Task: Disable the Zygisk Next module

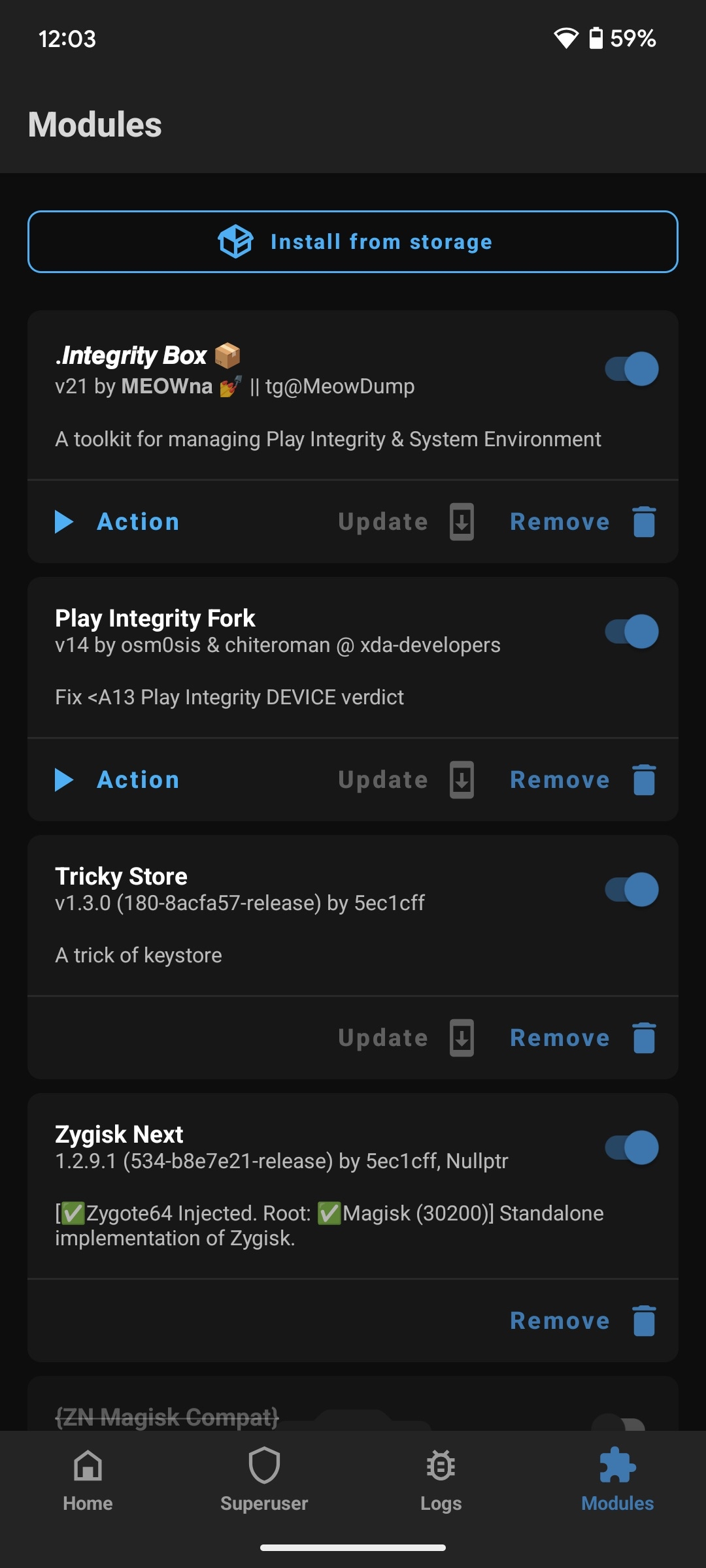Action: click(x=631, y=1148)
